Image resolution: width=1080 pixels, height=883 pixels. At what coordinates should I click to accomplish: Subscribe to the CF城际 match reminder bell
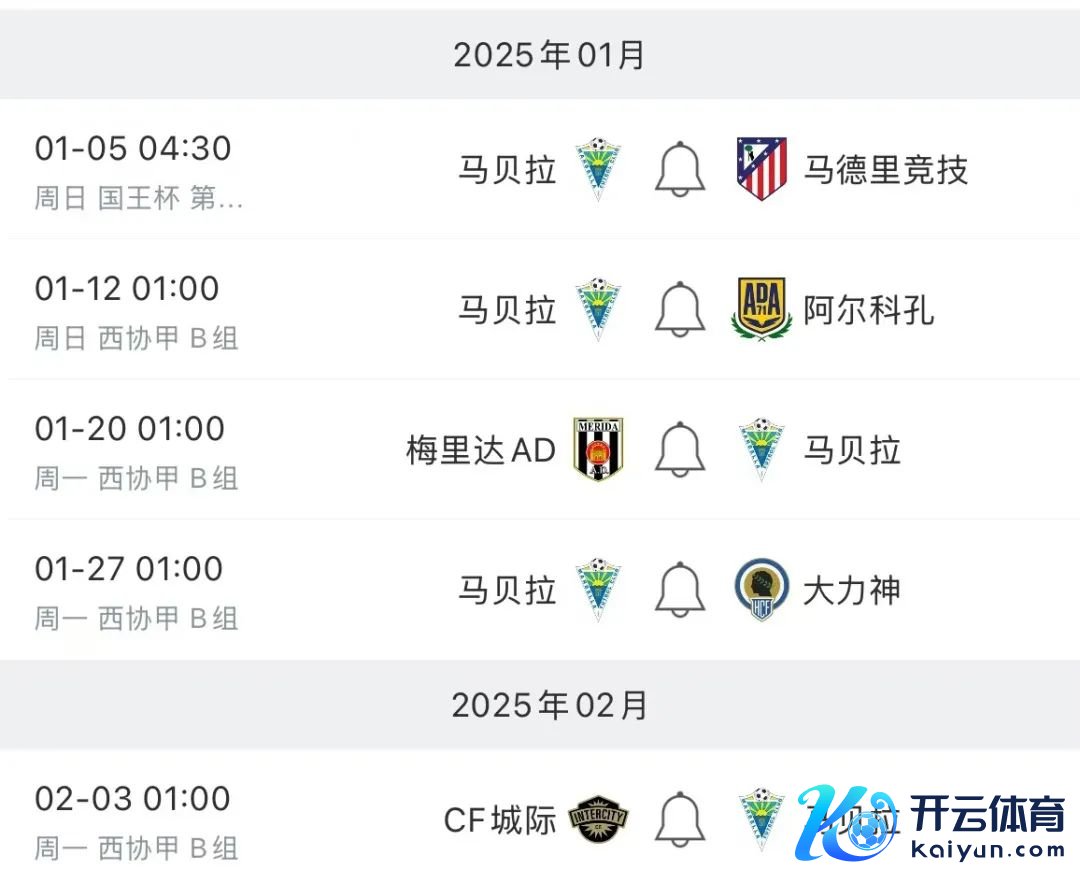(x=680, y=819)
